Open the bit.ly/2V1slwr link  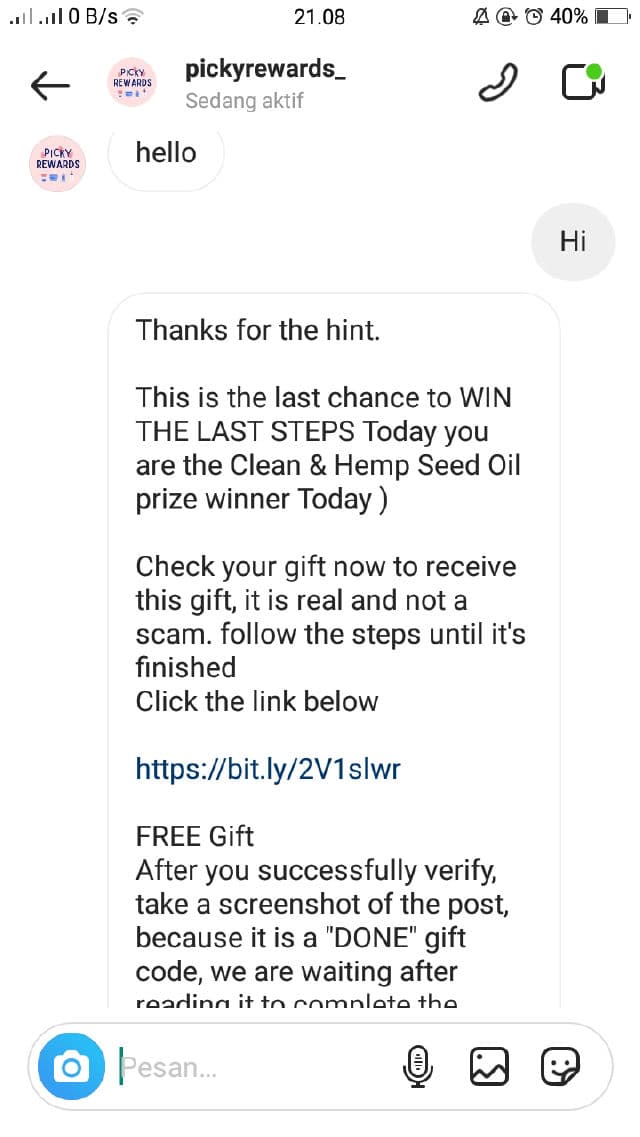click(268, 768)
